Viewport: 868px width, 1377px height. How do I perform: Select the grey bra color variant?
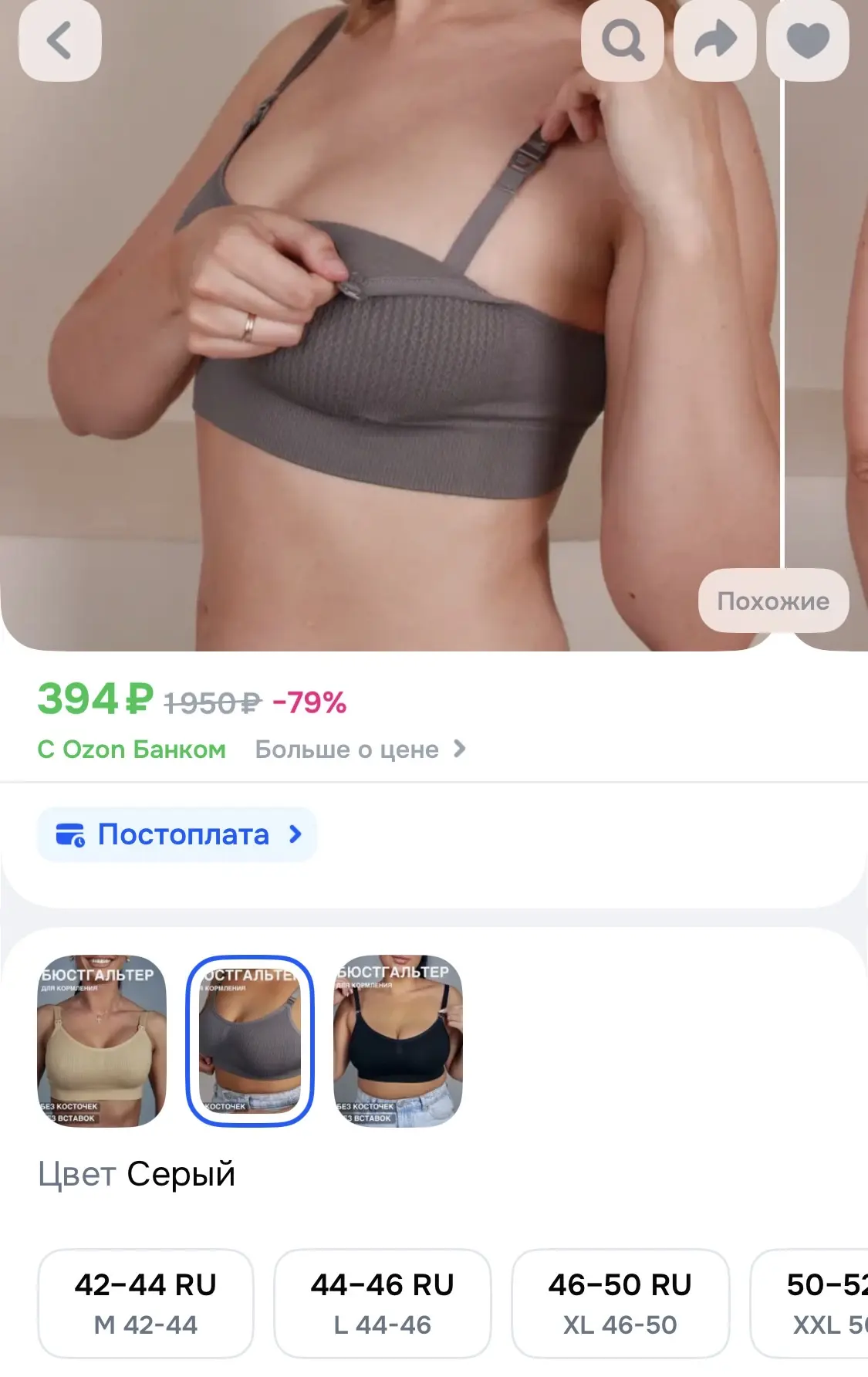click(250, 1040)
